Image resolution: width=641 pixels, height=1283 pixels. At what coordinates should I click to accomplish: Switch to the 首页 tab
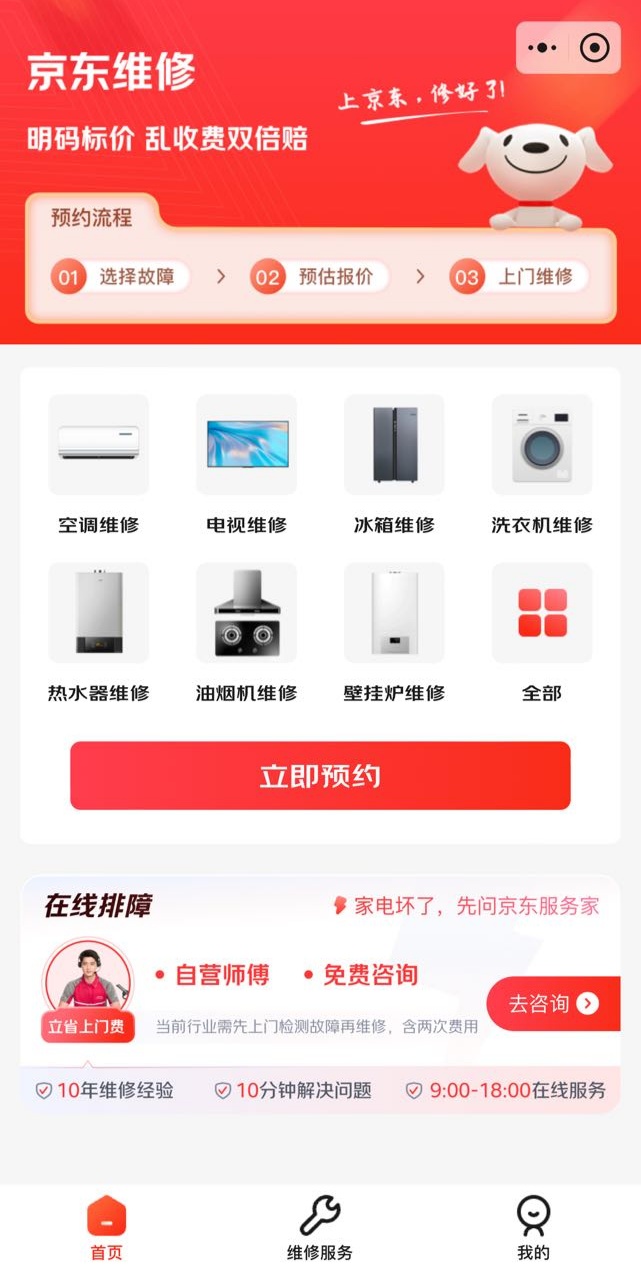tap(106, 1229)
